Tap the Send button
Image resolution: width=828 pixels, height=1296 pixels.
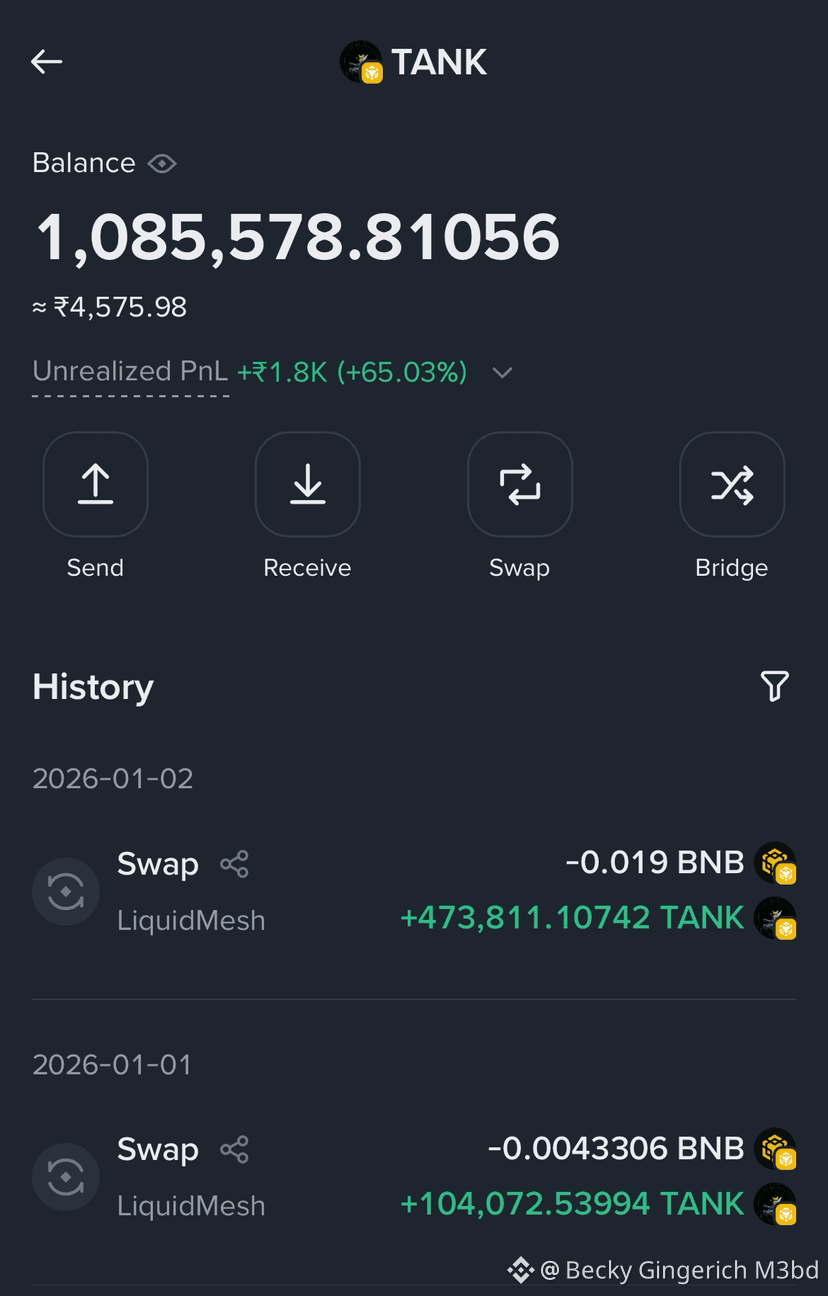pyautogui.click(x=95, y=485)
